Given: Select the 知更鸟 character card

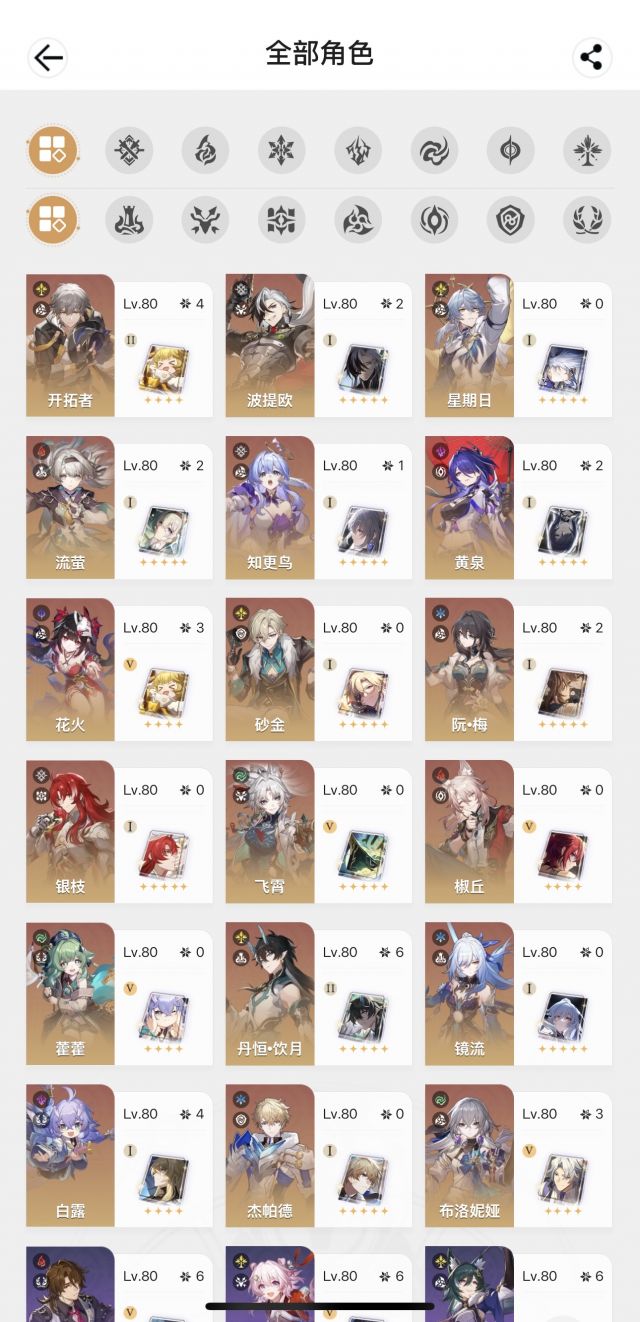Looking at the screenshot, I should pos(318,508).
